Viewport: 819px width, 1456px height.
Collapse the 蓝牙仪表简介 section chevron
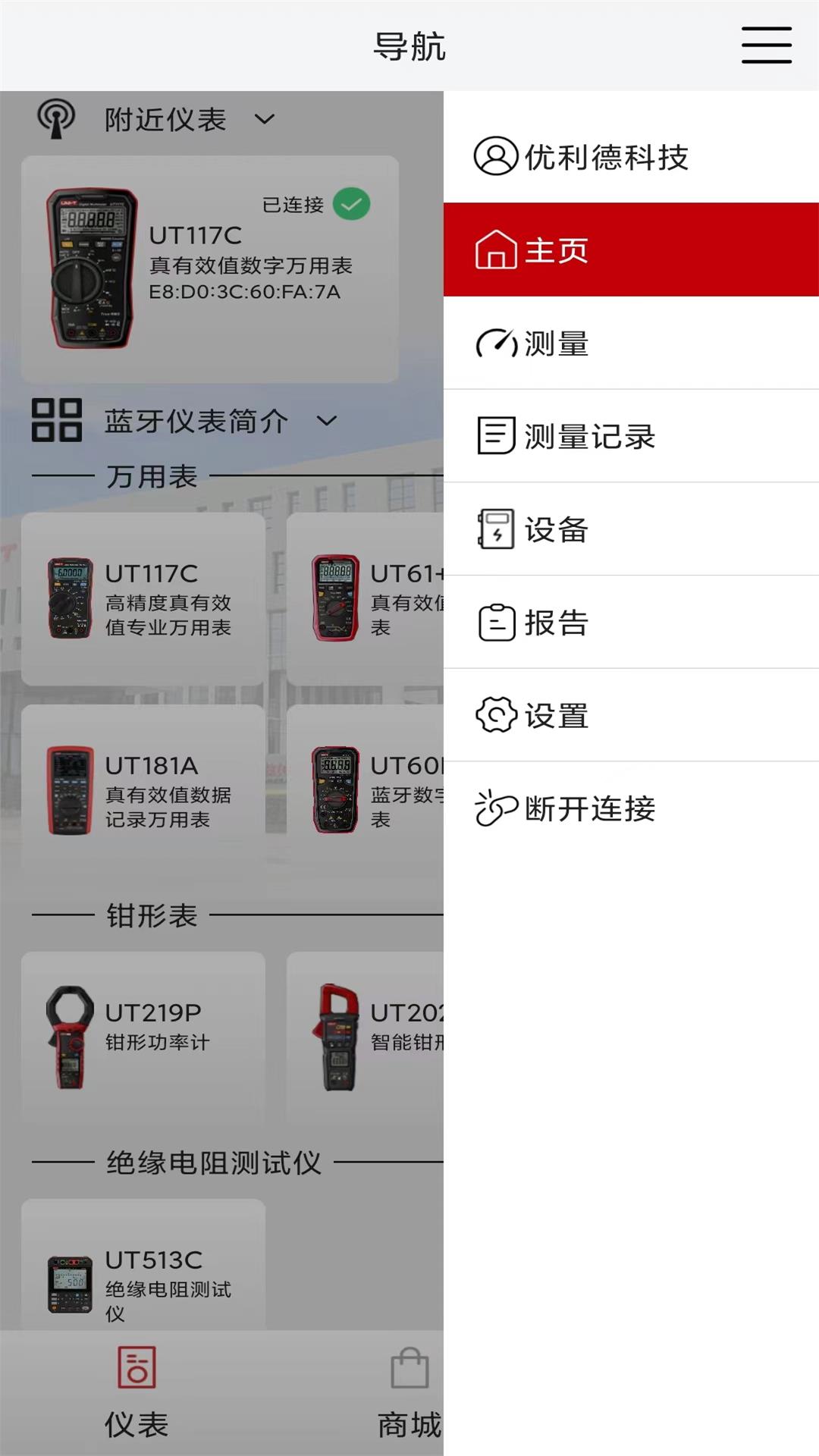(326, 423)
